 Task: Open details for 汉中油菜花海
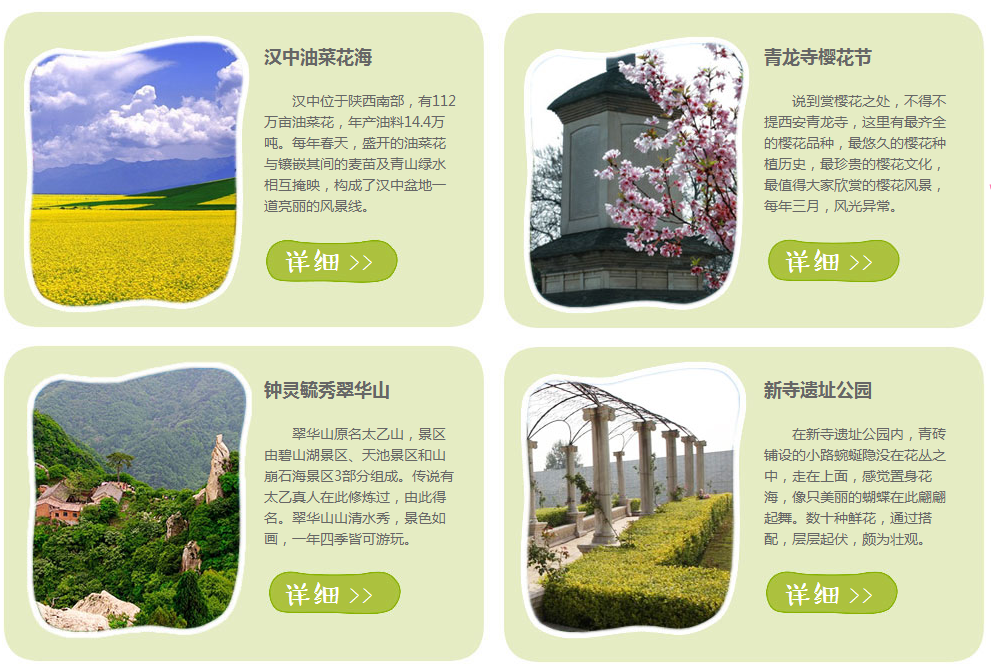(331, 262)
